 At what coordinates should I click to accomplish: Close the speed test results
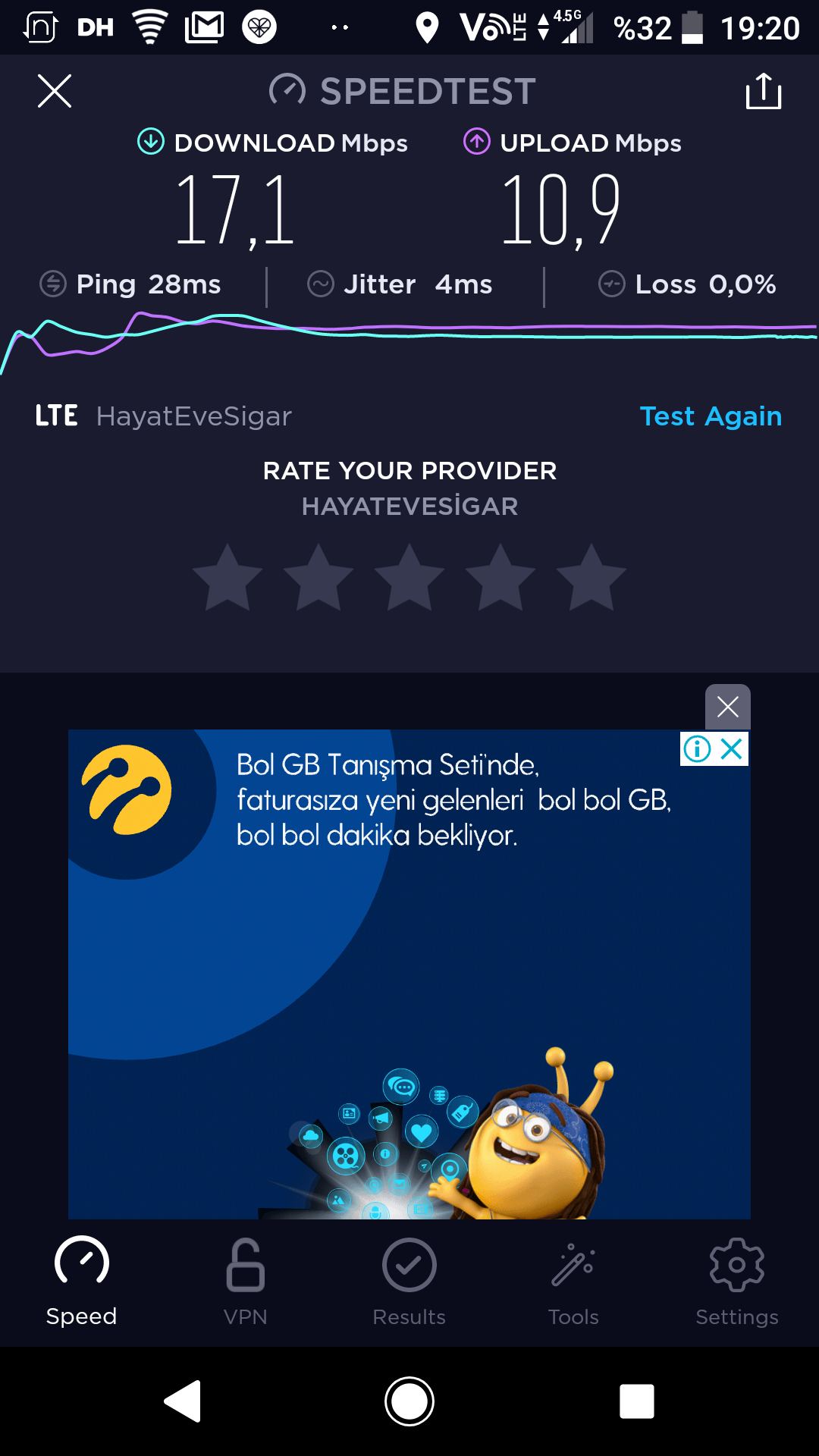[55, 91]
